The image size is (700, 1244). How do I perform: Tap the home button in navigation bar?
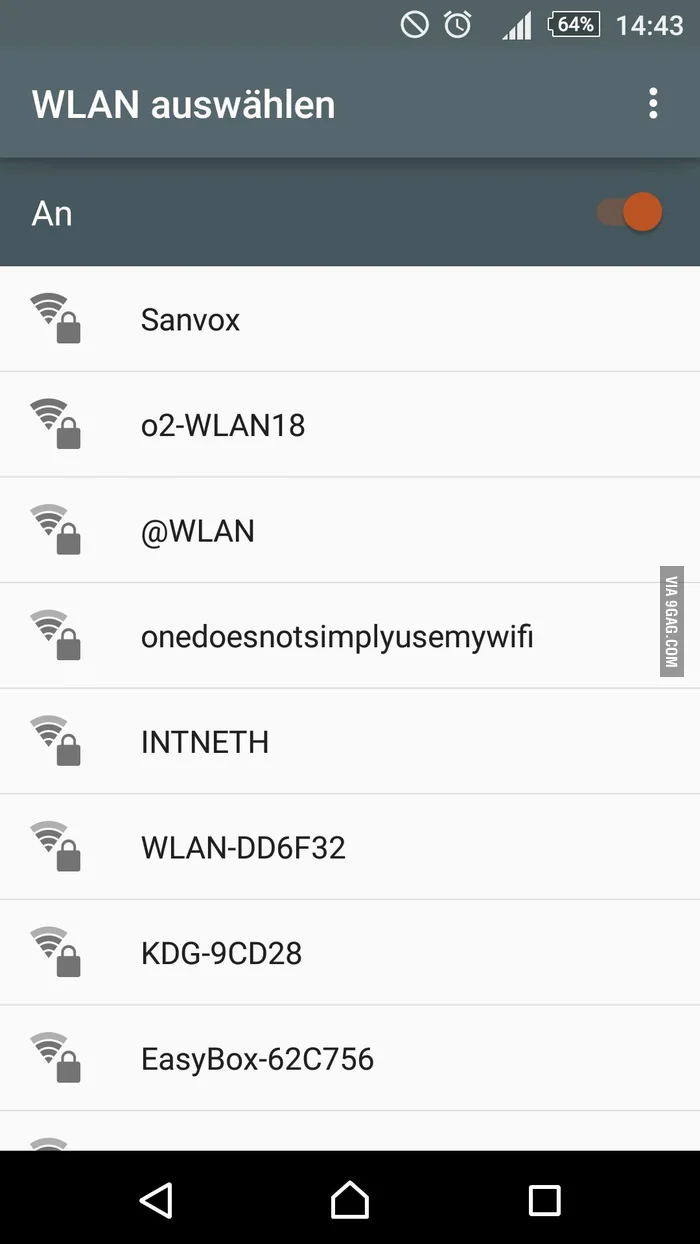(350, 1199)
